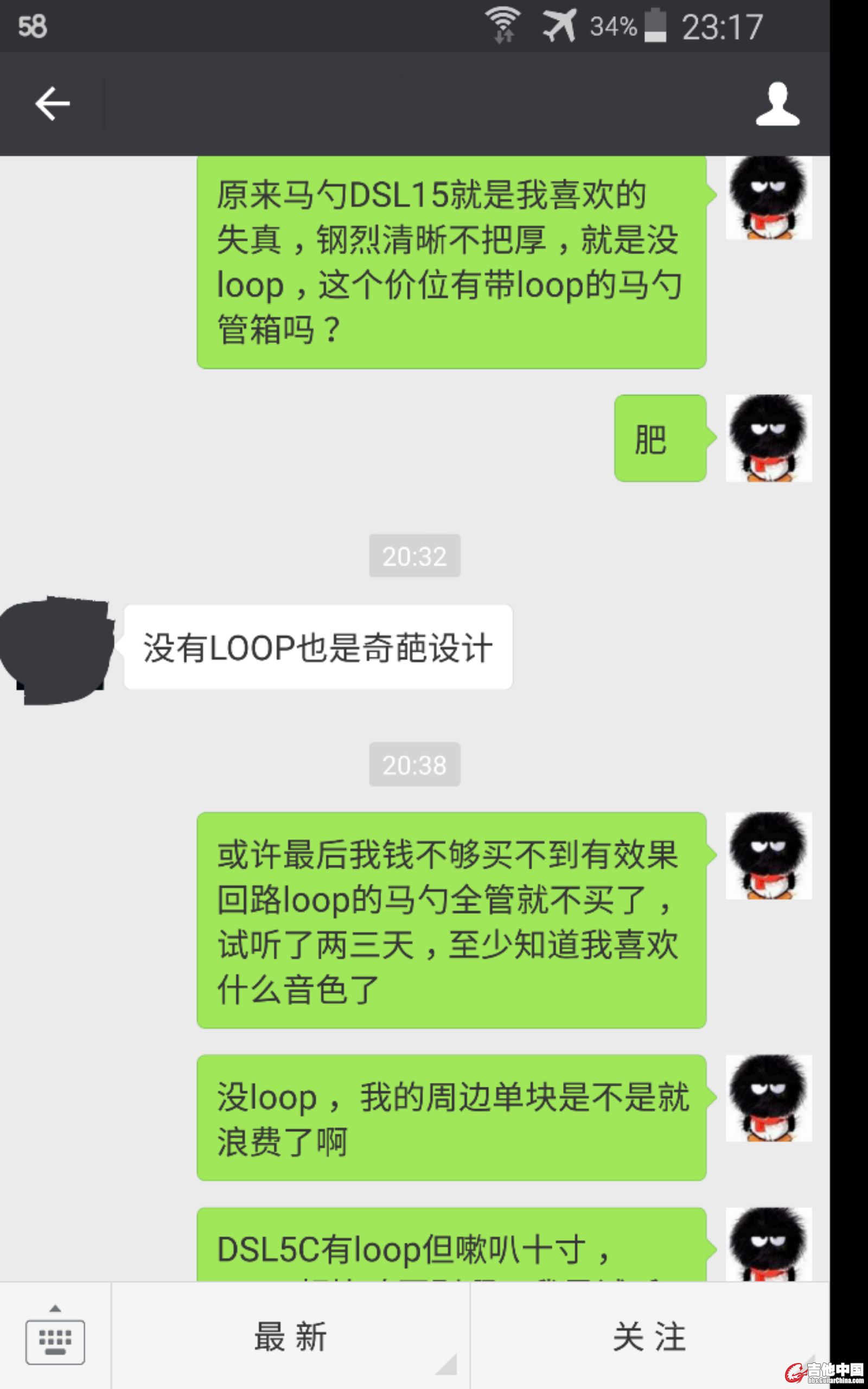Open the account profile icon
The width and height of the screenshot is (868, 1389).
(x=777, y=104)
